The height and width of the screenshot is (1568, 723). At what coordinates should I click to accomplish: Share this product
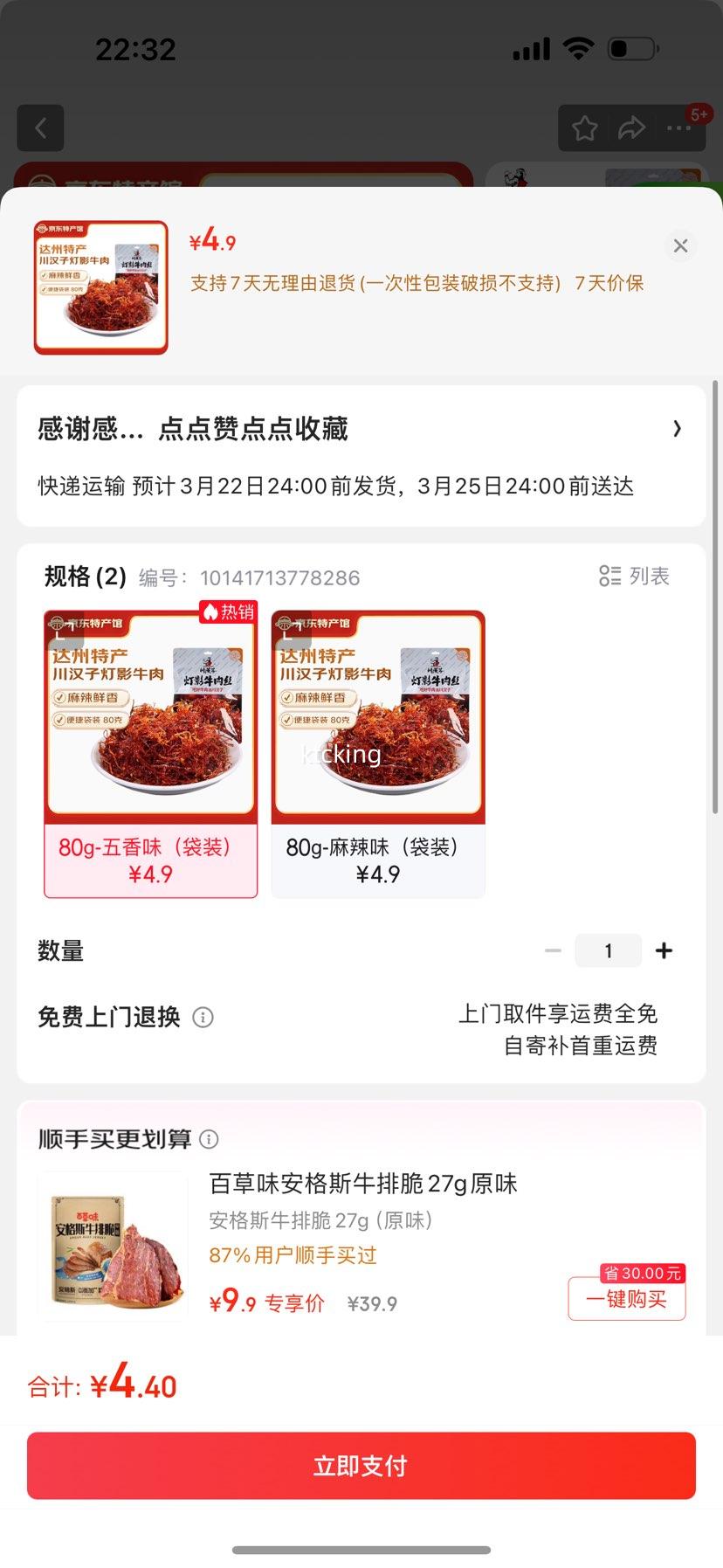(x=631, y=129)
